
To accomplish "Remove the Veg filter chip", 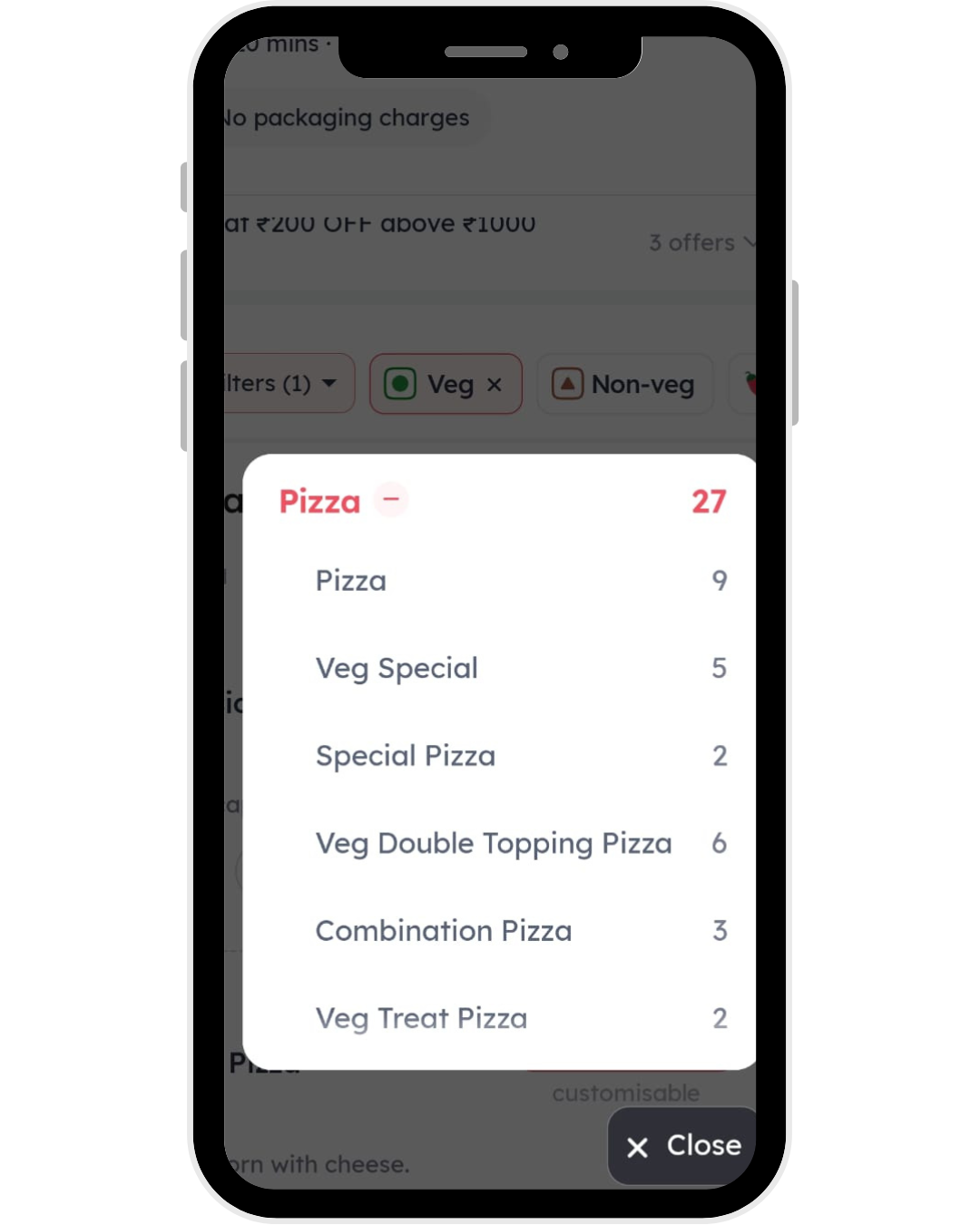I will click(x=495, y=385).
